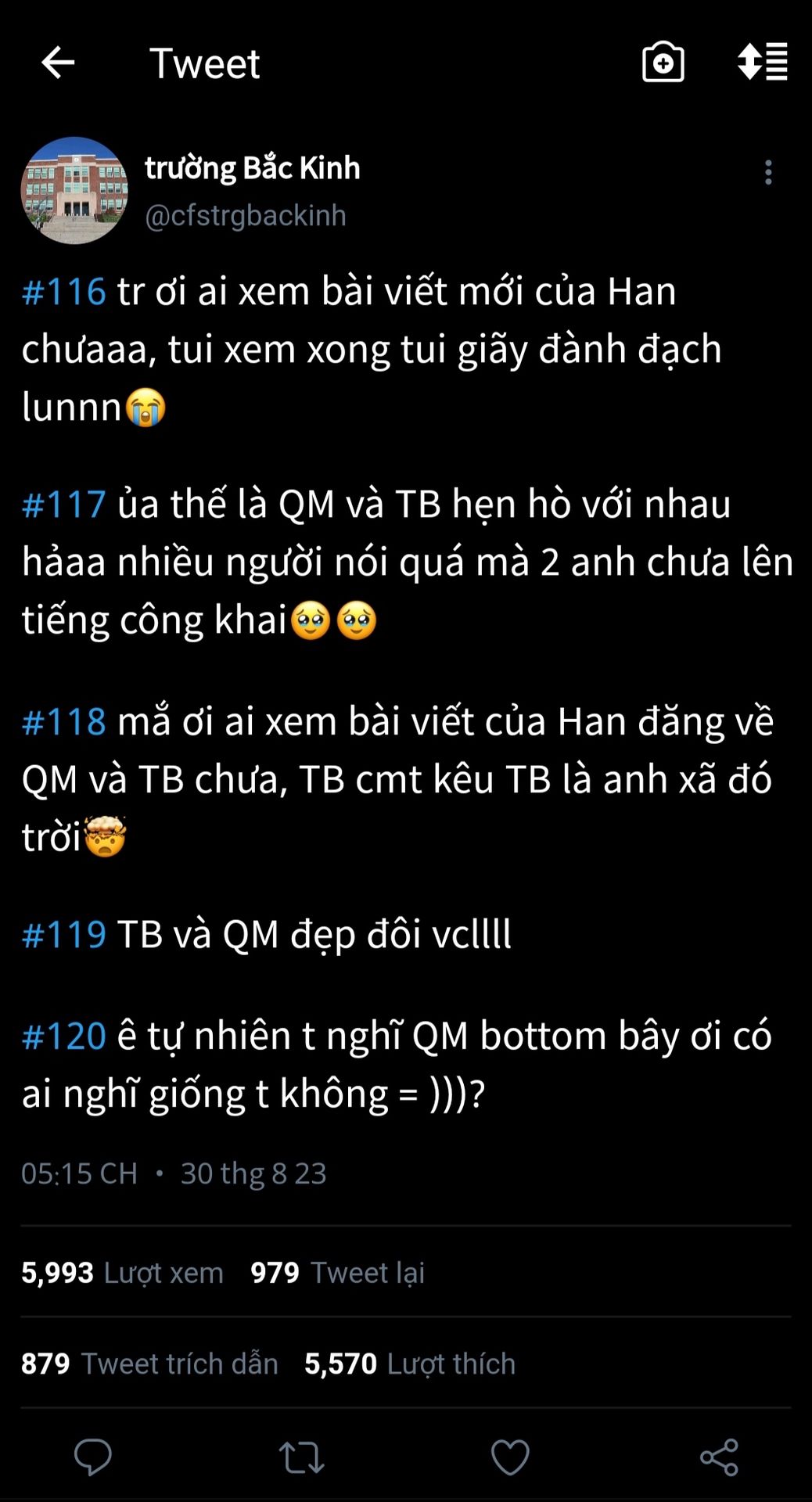View the 979 Tweet lại list
812x1502 pixels.
pyautogui.click(x=337, y=1273)
